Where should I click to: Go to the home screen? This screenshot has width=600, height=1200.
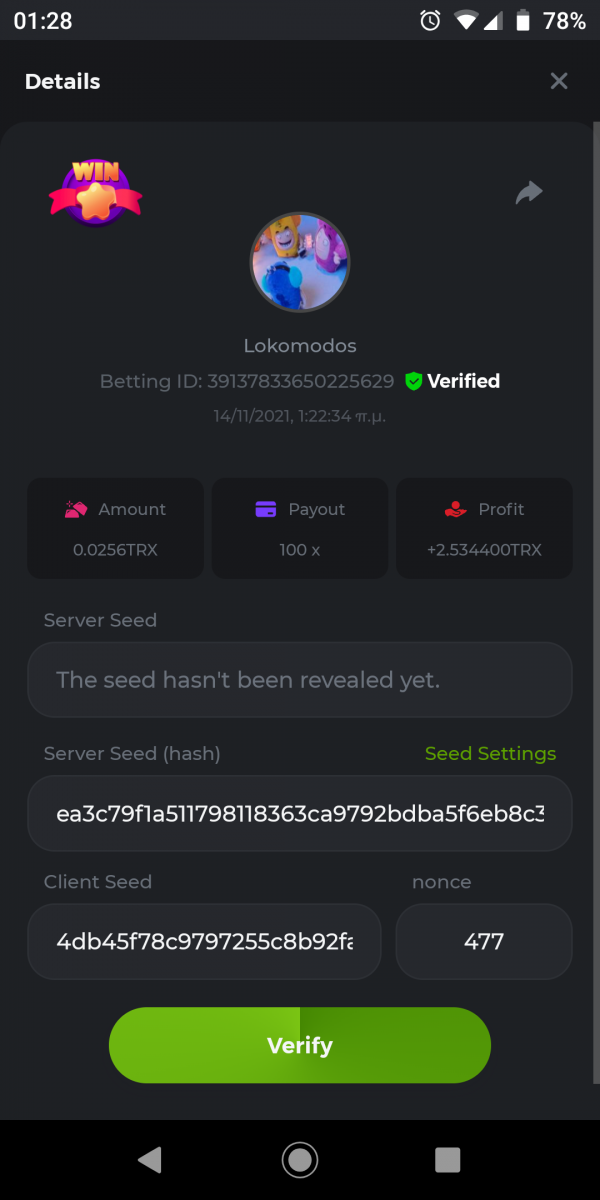click(x=299, y=1160)
